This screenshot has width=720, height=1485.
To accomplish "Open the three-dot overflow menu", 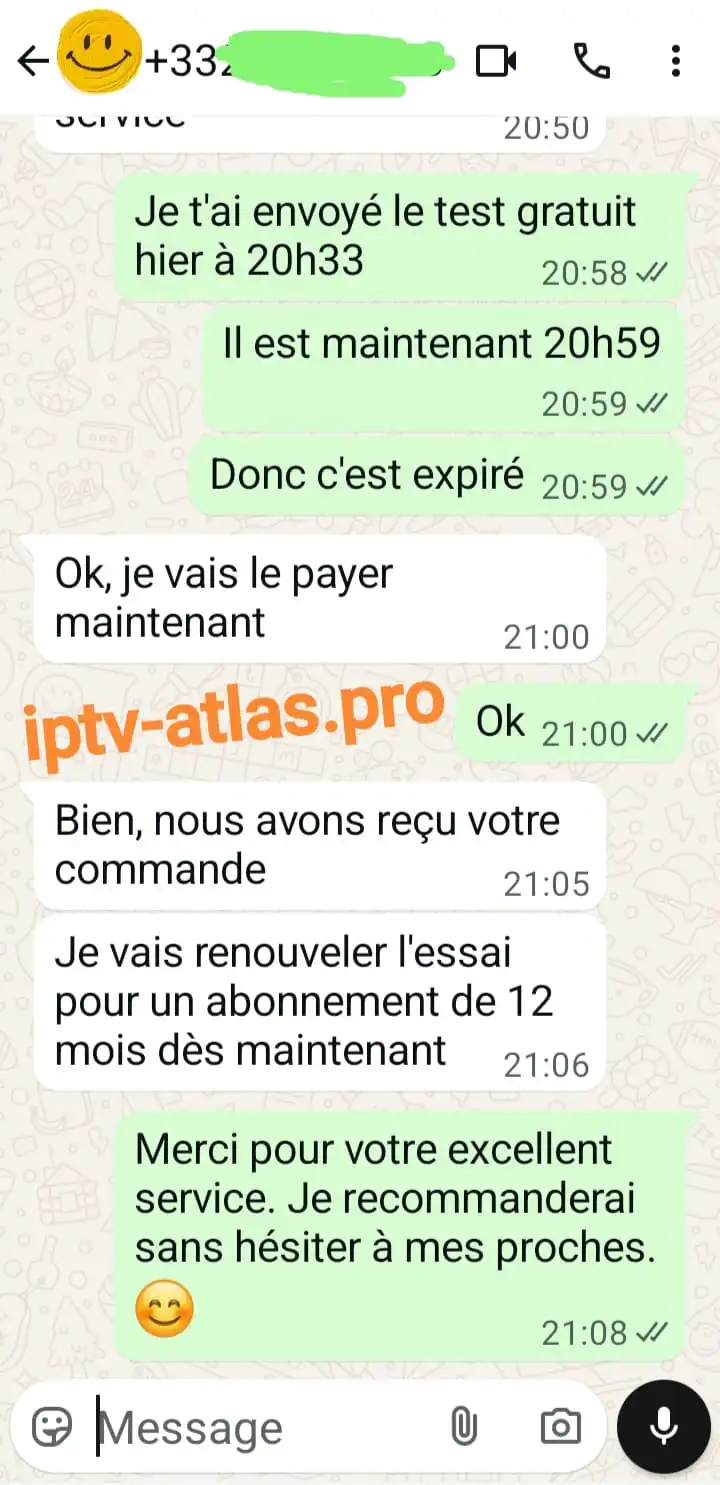I will pos(677,62).
